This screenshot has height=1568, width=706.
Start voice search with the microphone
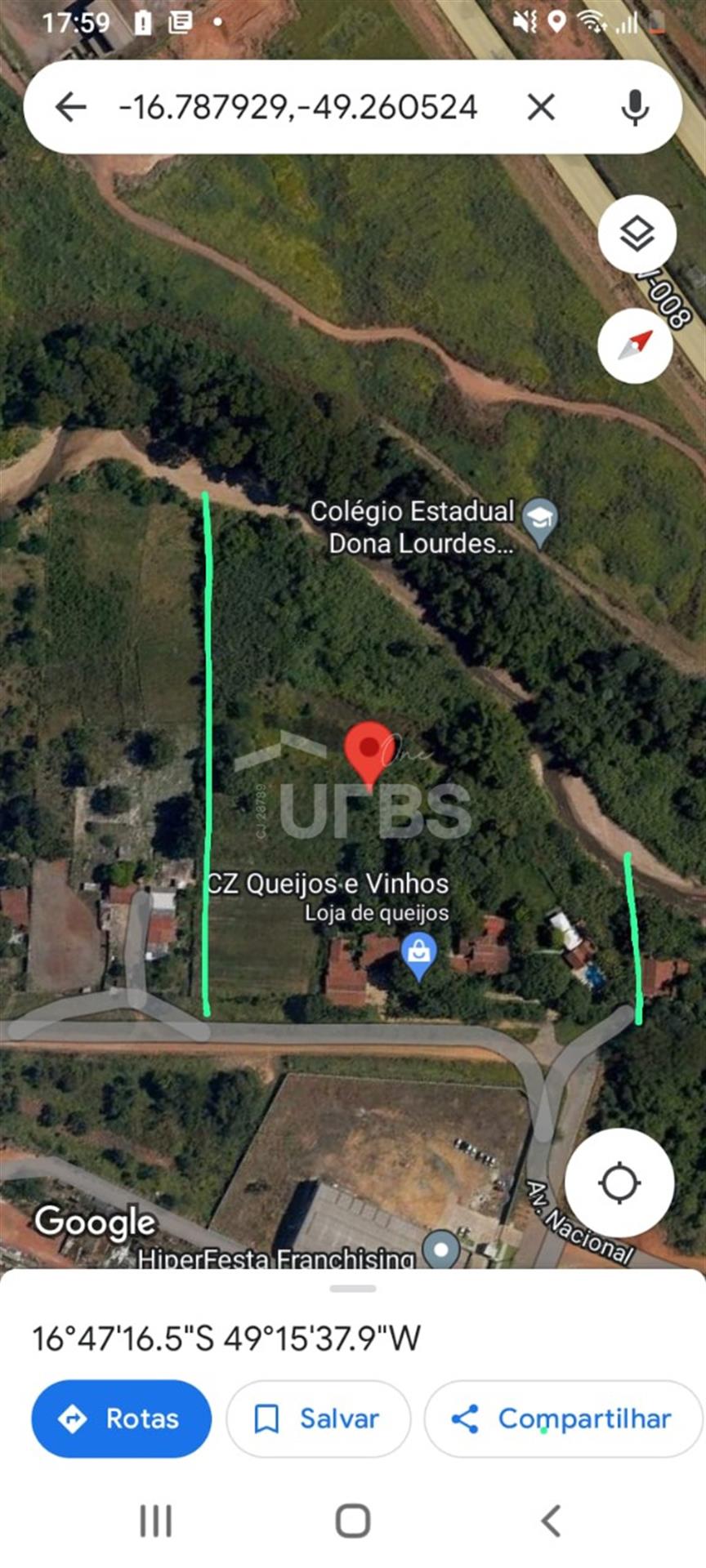tap(635, 107)
